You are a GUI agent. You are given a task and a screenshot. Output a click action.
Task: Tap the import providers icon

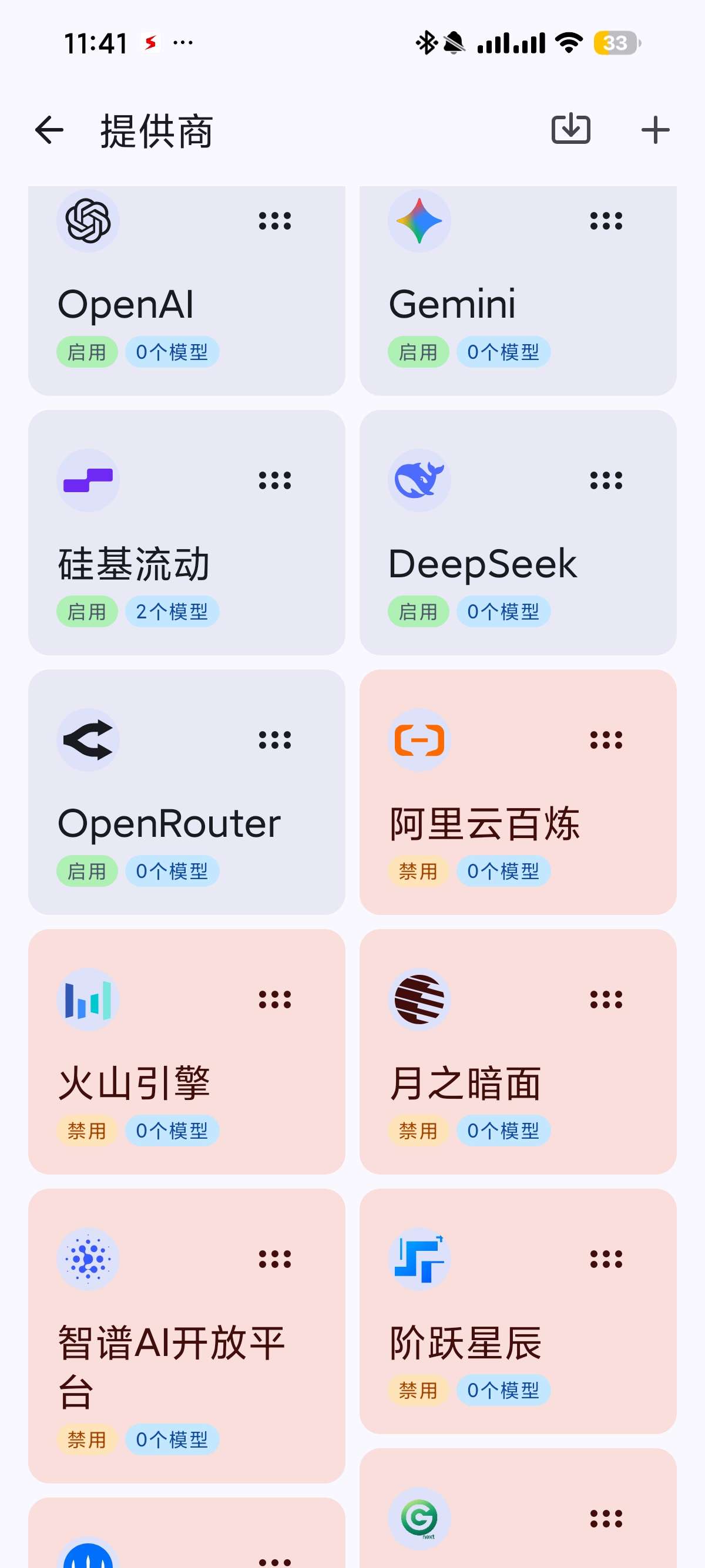[570, 129]
